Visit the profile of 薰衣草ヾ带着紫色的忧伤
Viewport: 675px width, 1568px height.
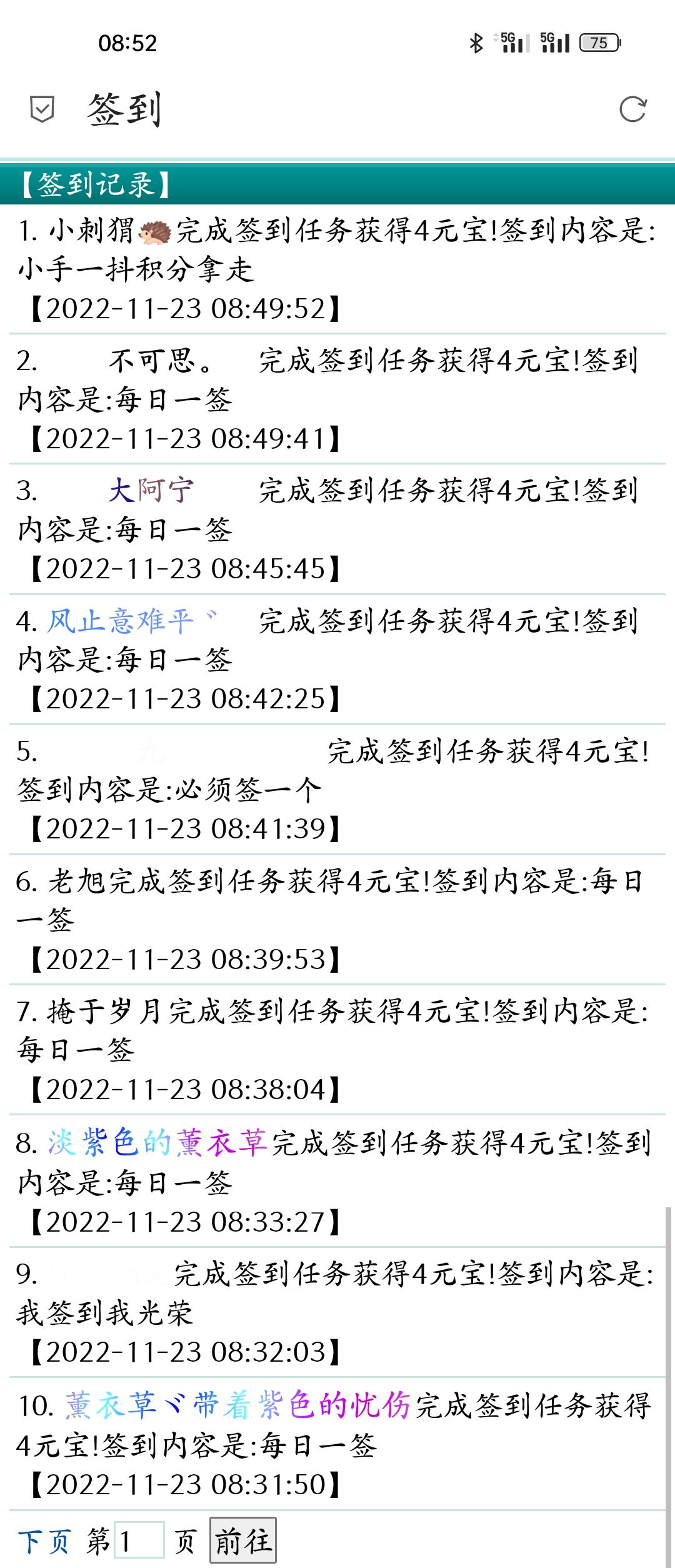[237, 1405]
